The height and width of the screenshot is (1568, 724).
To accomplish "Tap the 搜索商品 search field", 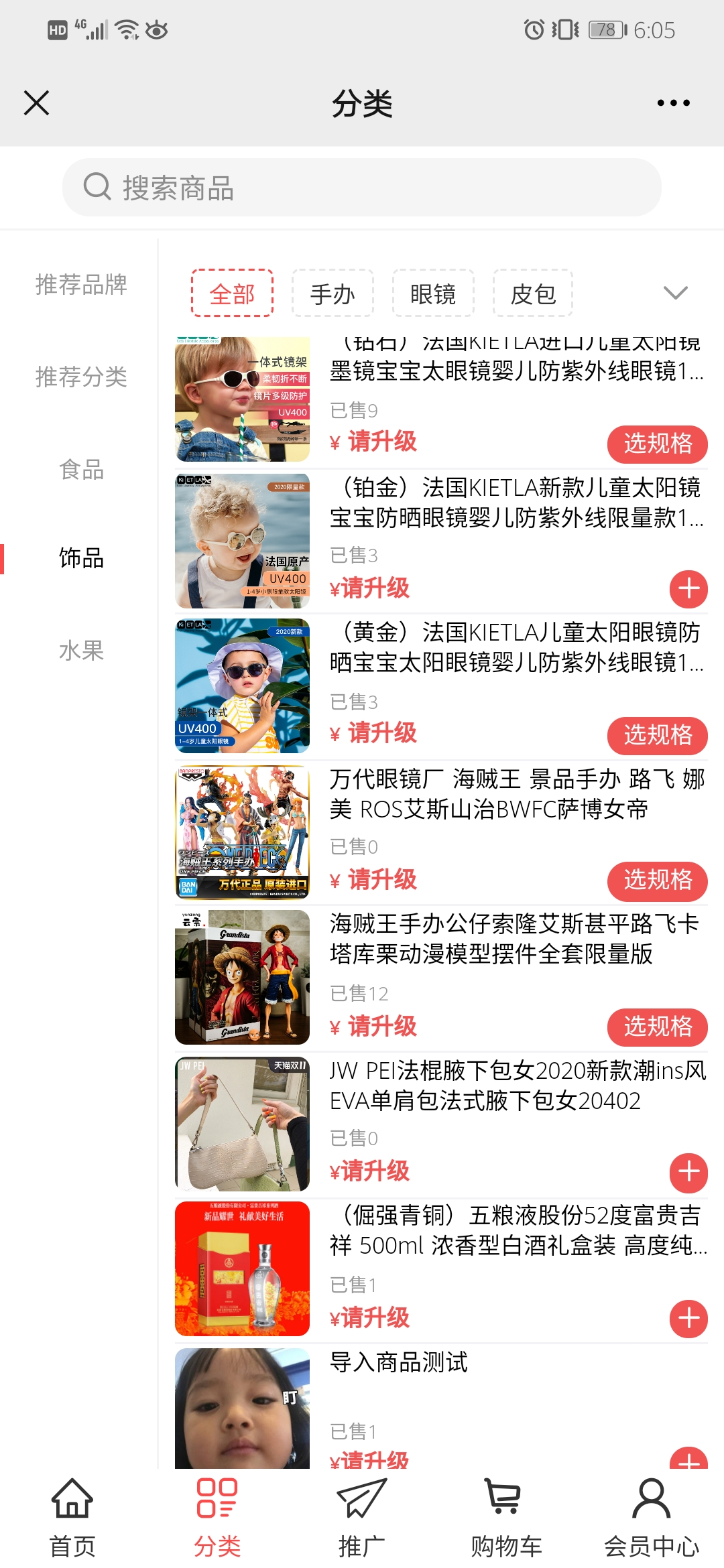I will click(x=362, y=188).
